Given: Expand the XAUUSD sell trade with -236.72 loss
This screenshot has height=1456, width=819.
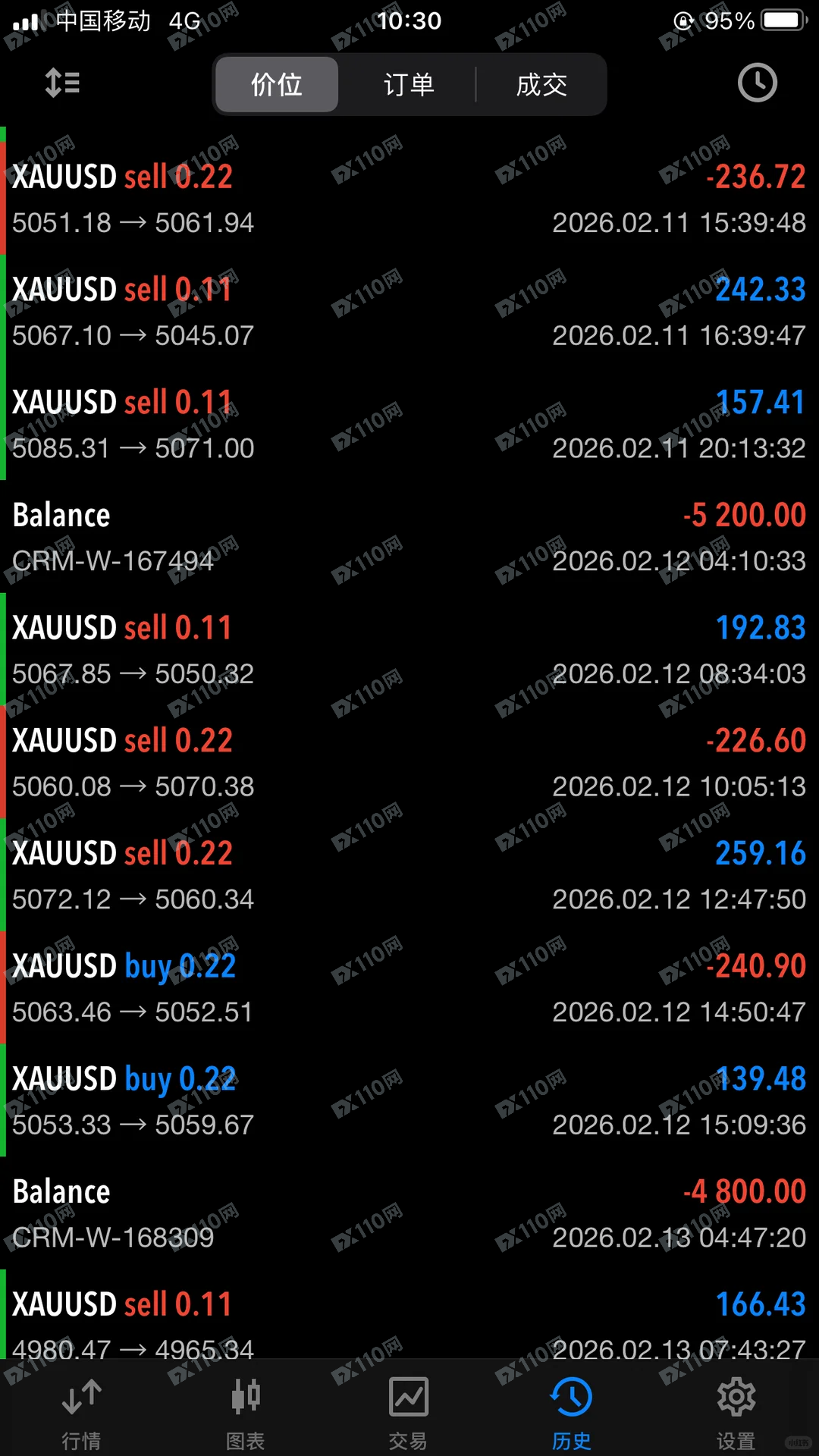Looking at the screenshot, I should pos(409,199).
